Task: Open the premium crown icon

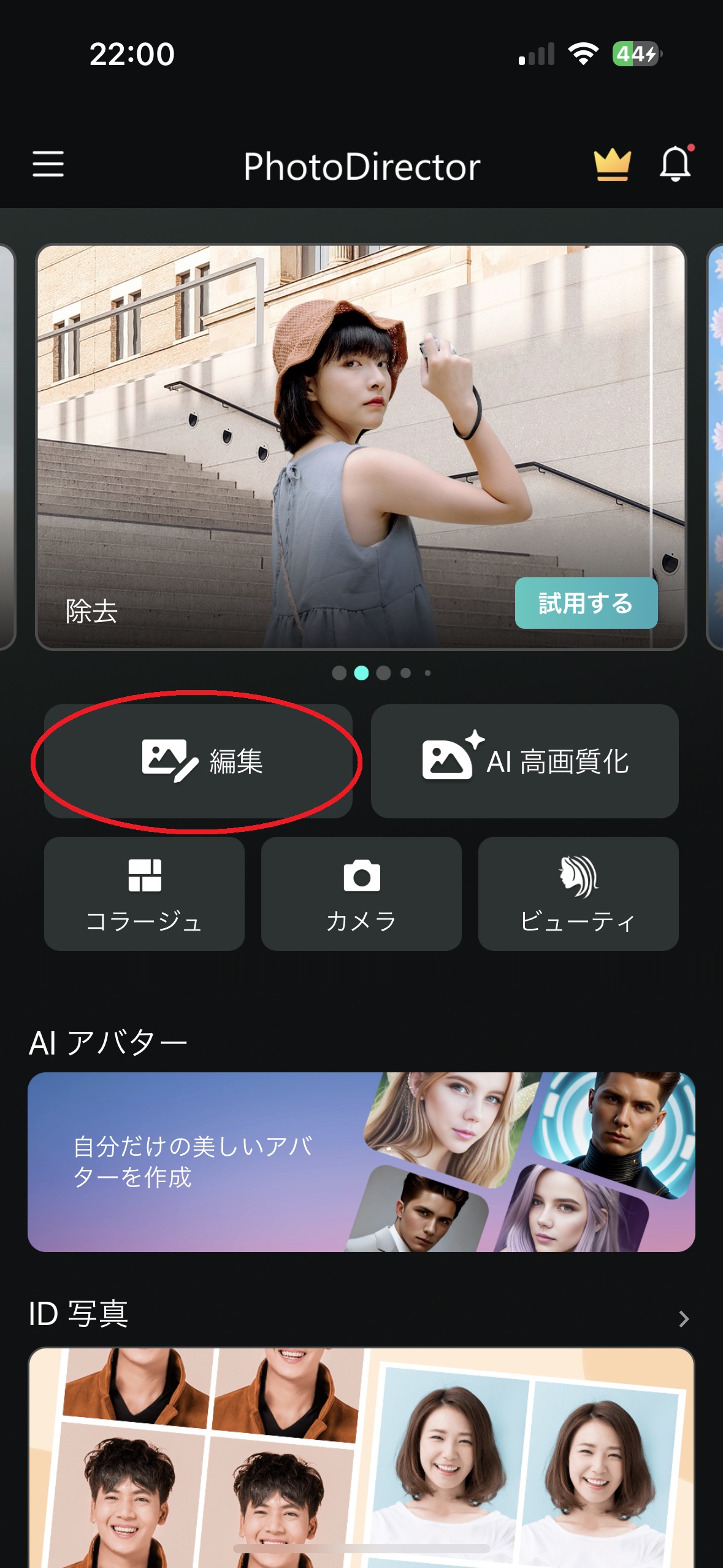Action: pyautogui.click(x=612, y=164)
